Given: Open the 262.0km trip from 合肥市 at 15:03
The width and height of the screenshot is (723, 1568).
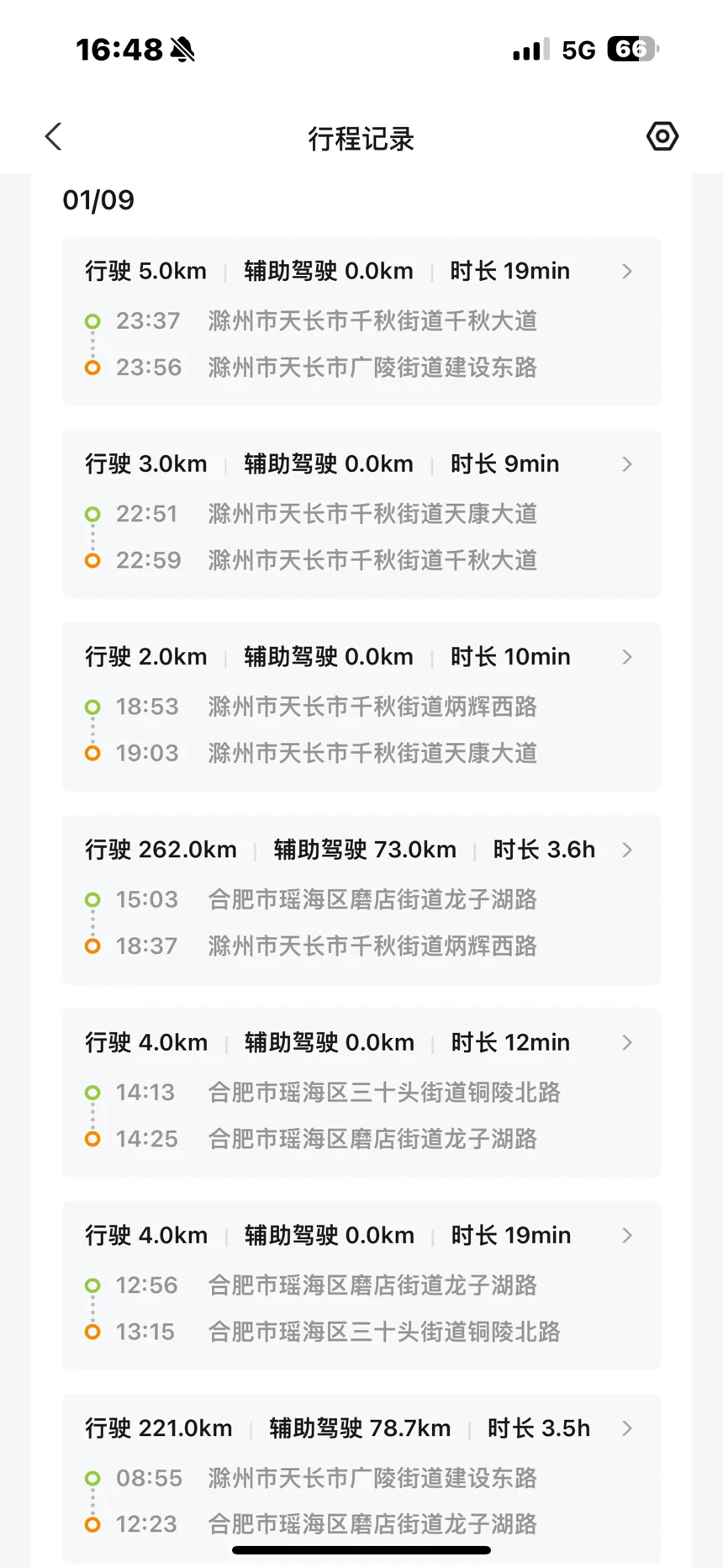Looking at the screenshot, I should coord(361,898).
